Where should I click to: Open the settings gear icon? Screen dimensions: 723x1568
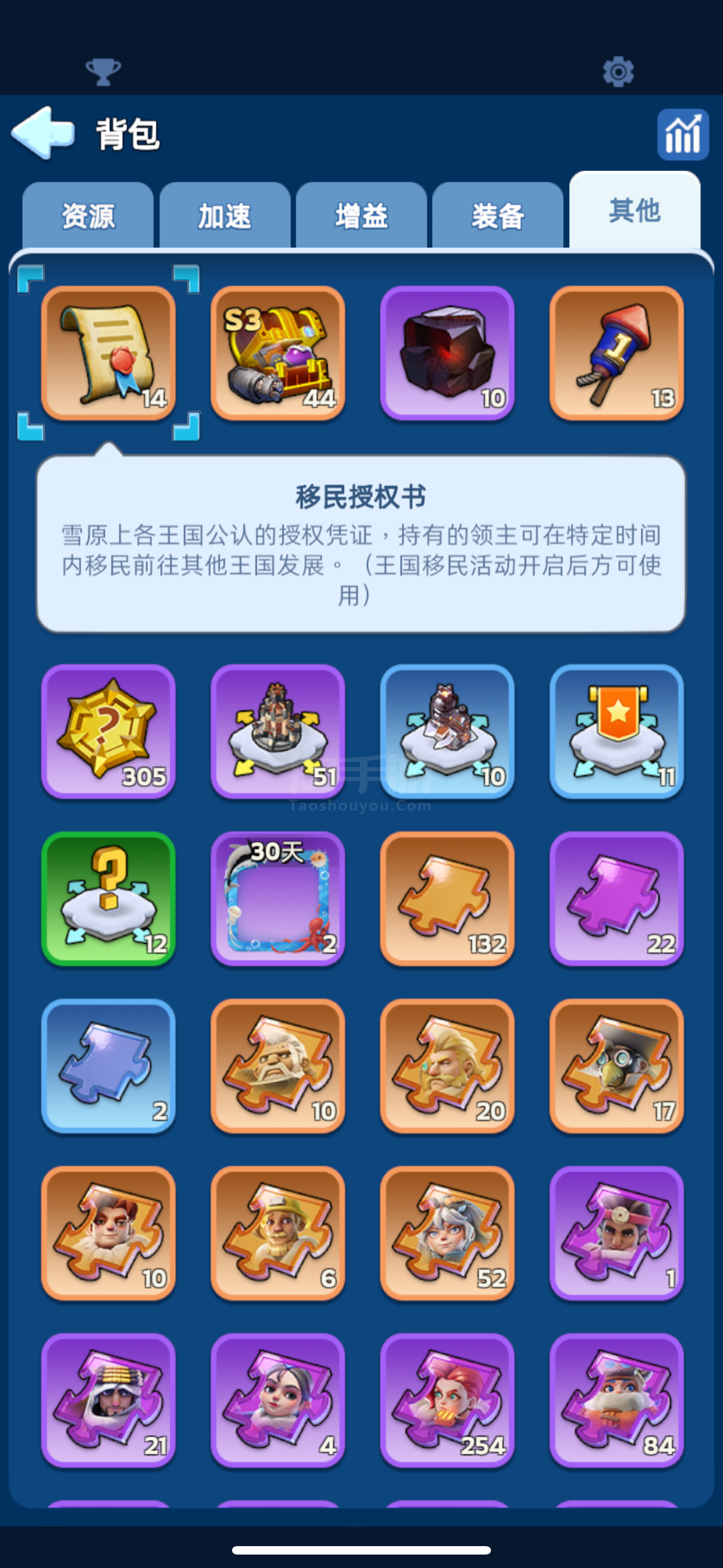click(x=618, y=72)
